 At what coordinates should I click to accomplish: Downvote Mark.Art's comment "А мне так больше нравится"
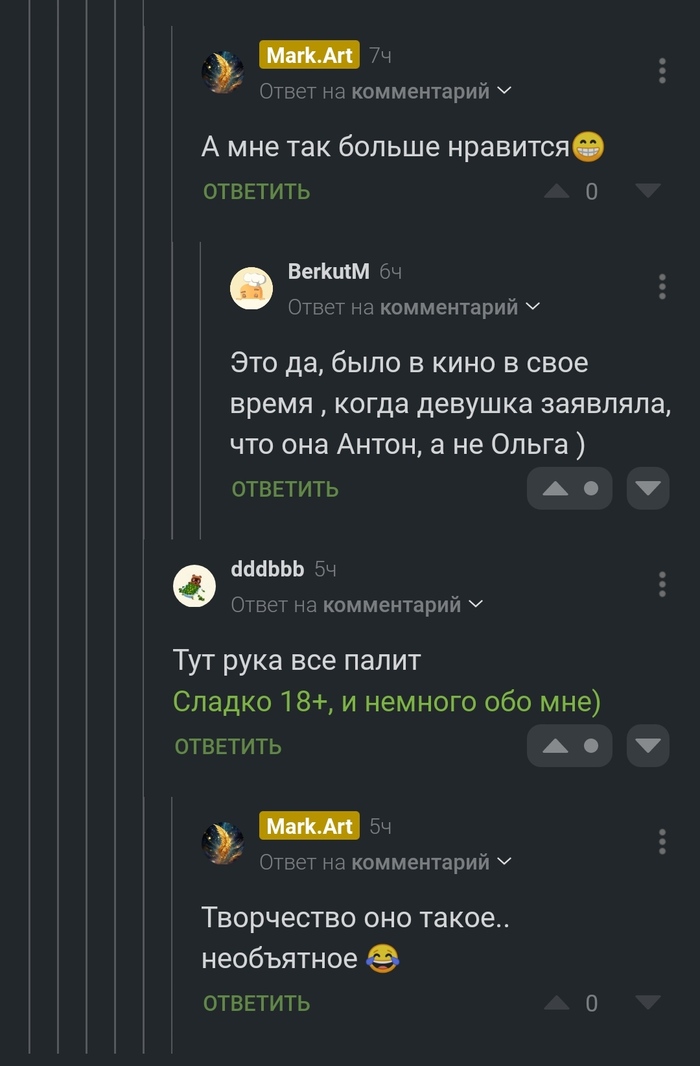pos(648,190)
